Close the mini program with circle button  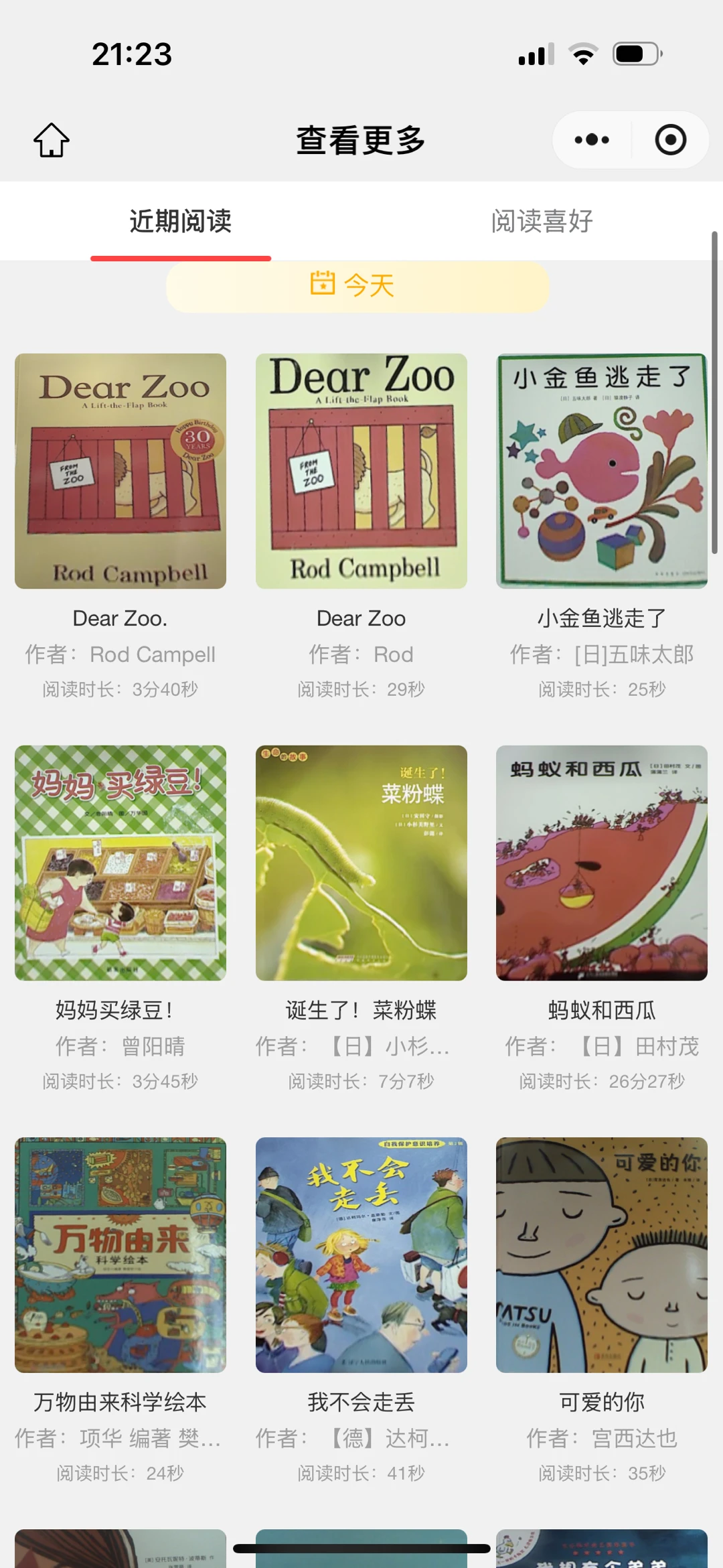(x=670, y=140)
